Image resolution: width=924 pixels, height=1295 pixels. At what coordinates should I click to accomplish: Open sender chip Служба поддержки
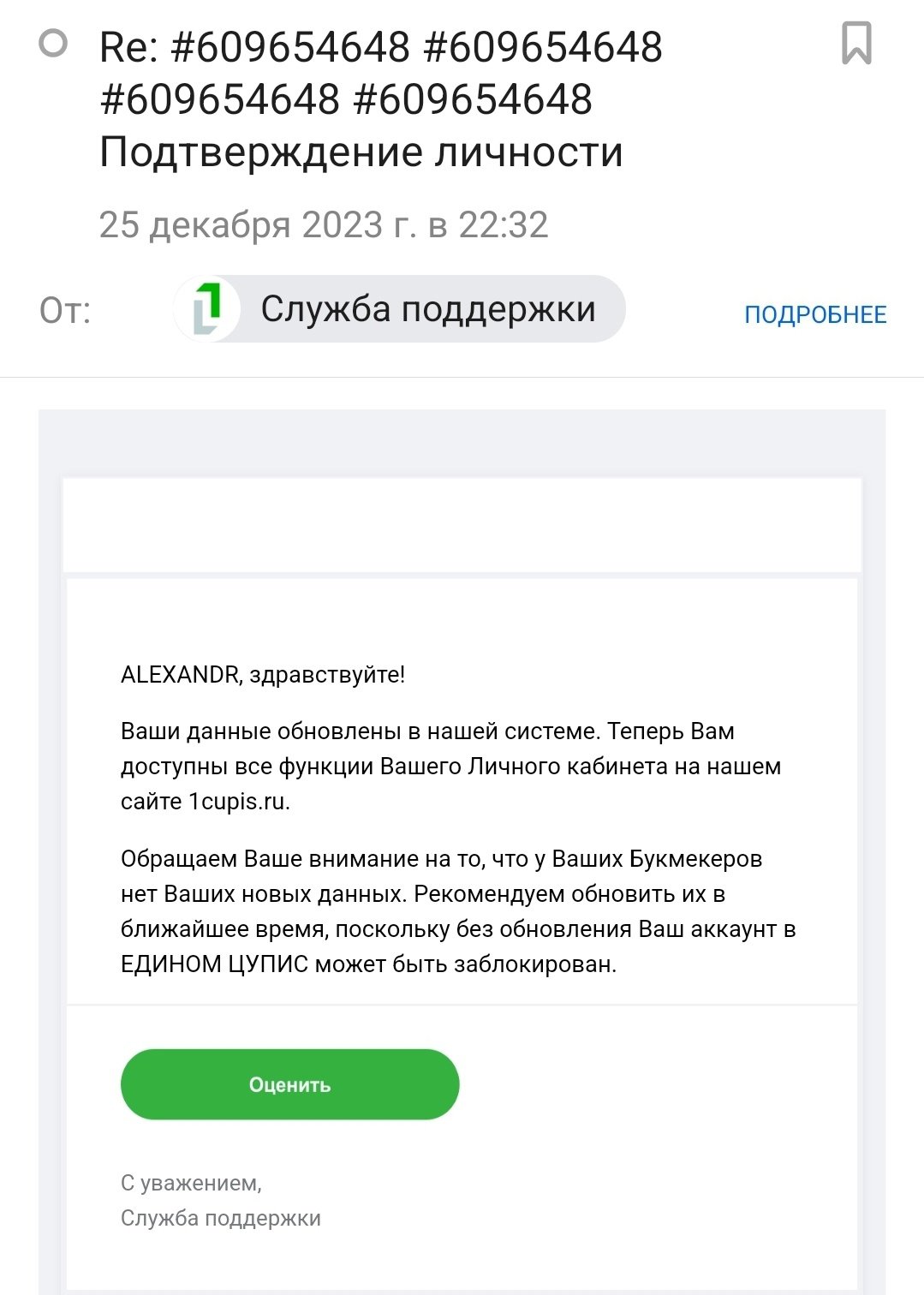coord(399,309)
